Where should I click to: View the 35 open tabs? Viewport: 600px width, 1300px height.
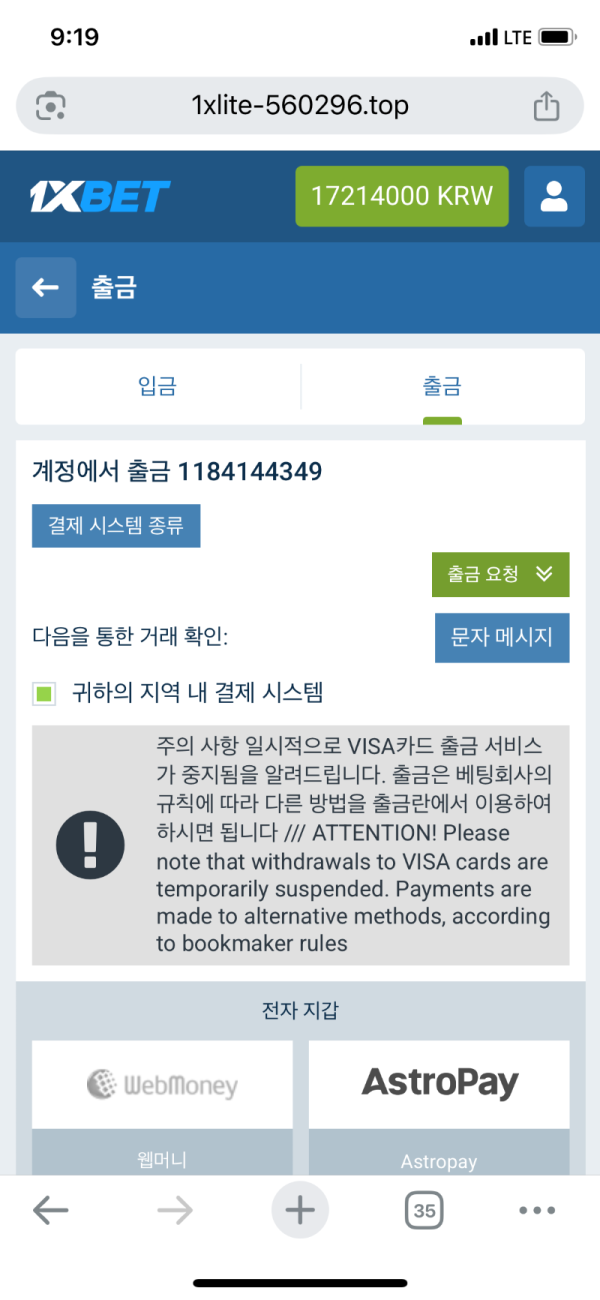[x=424, y=1211]
